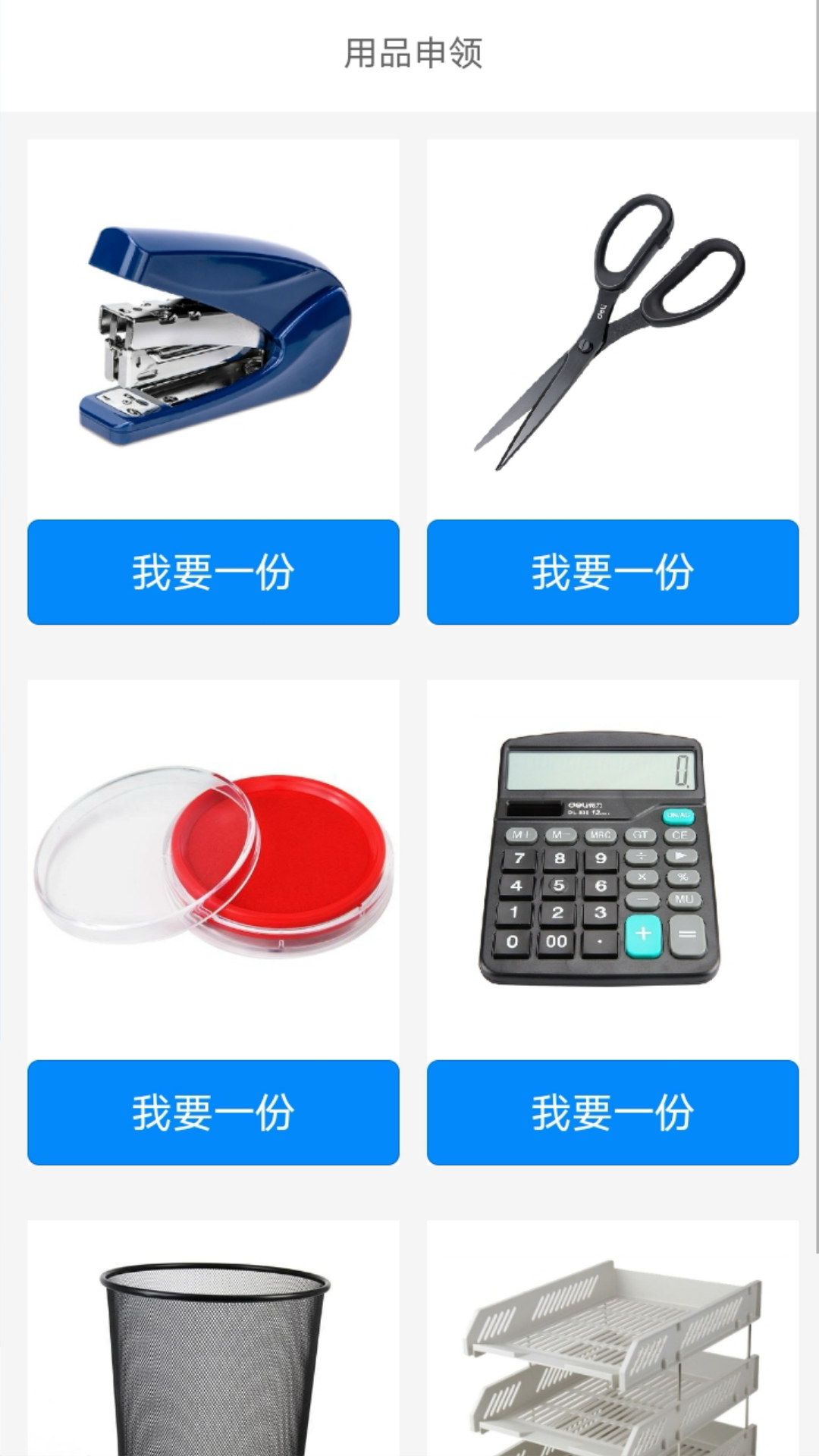Screen dimensions: 819x1456
Task: Open the blue stapler product image
Action: pos(213,330)
